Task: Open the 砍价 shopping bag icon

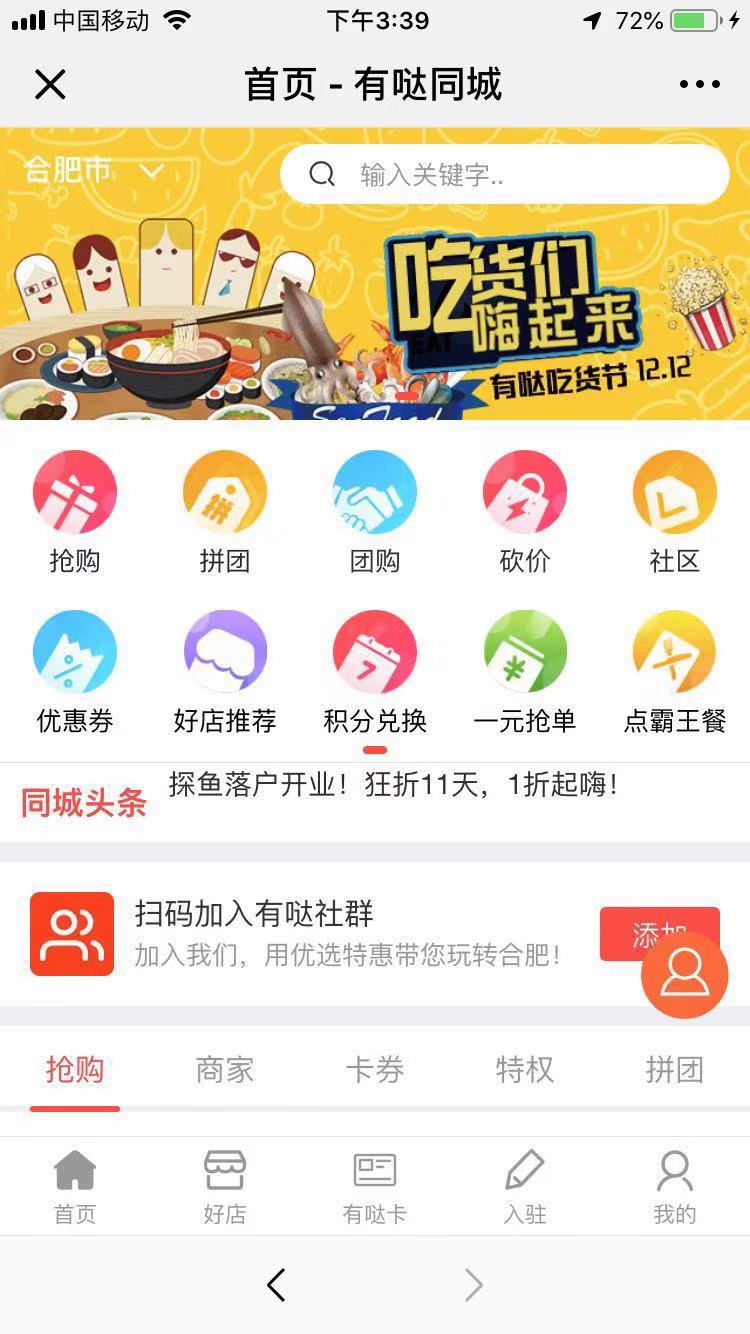Action: click(x=525, y=493)
